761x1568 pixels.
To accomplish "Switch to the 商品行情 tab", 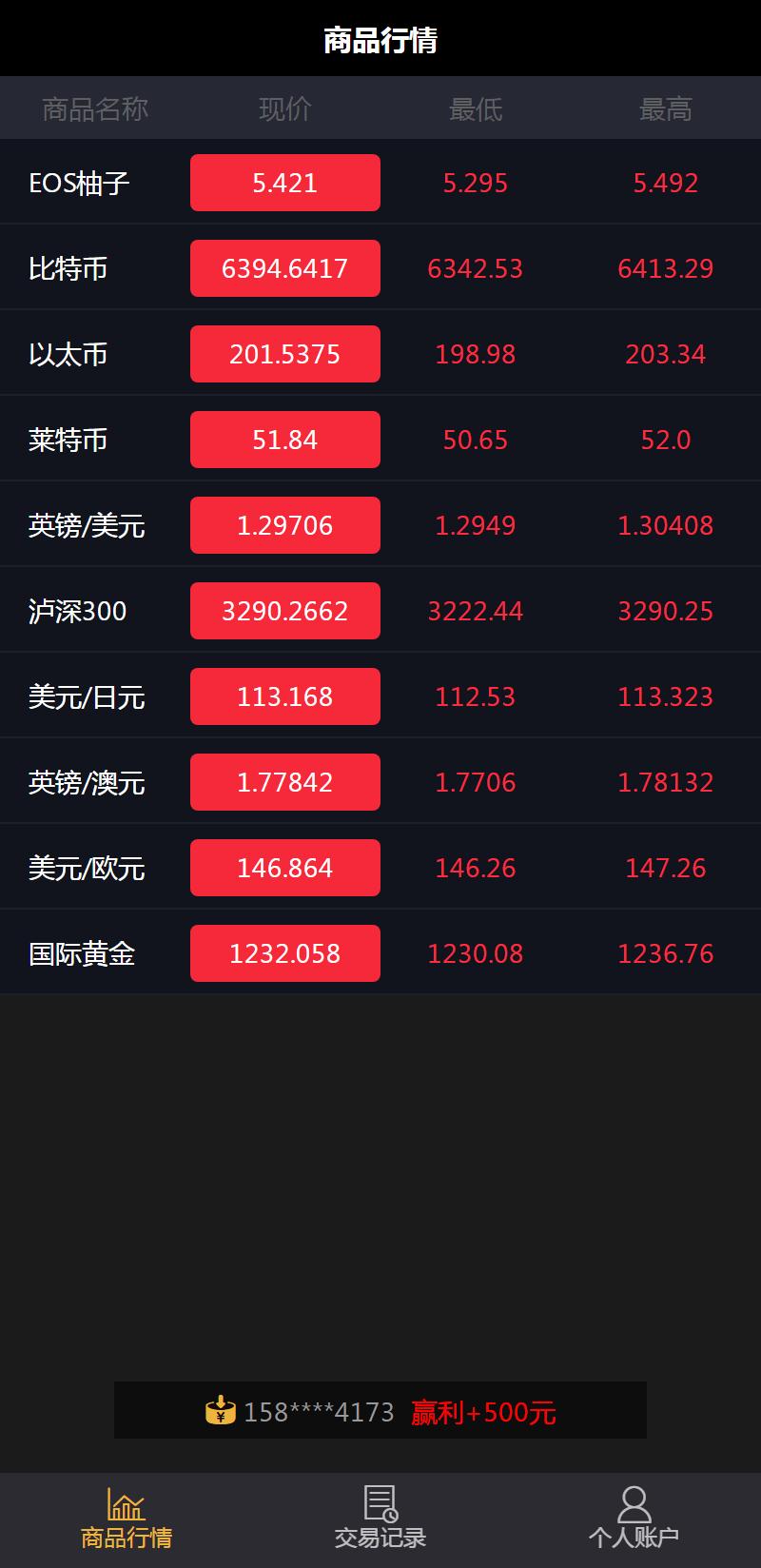I will [127, 1519].
